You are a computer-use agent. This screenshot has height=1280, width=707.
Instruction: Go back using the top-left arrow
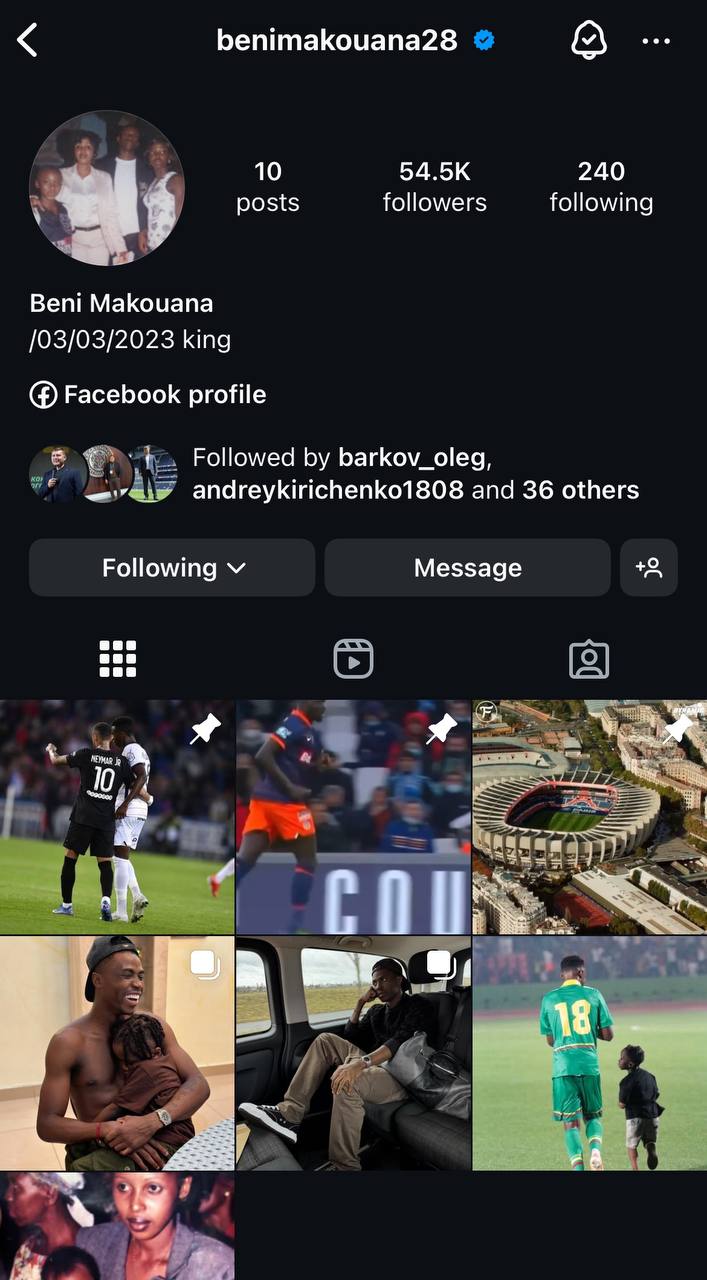point(28,41)
